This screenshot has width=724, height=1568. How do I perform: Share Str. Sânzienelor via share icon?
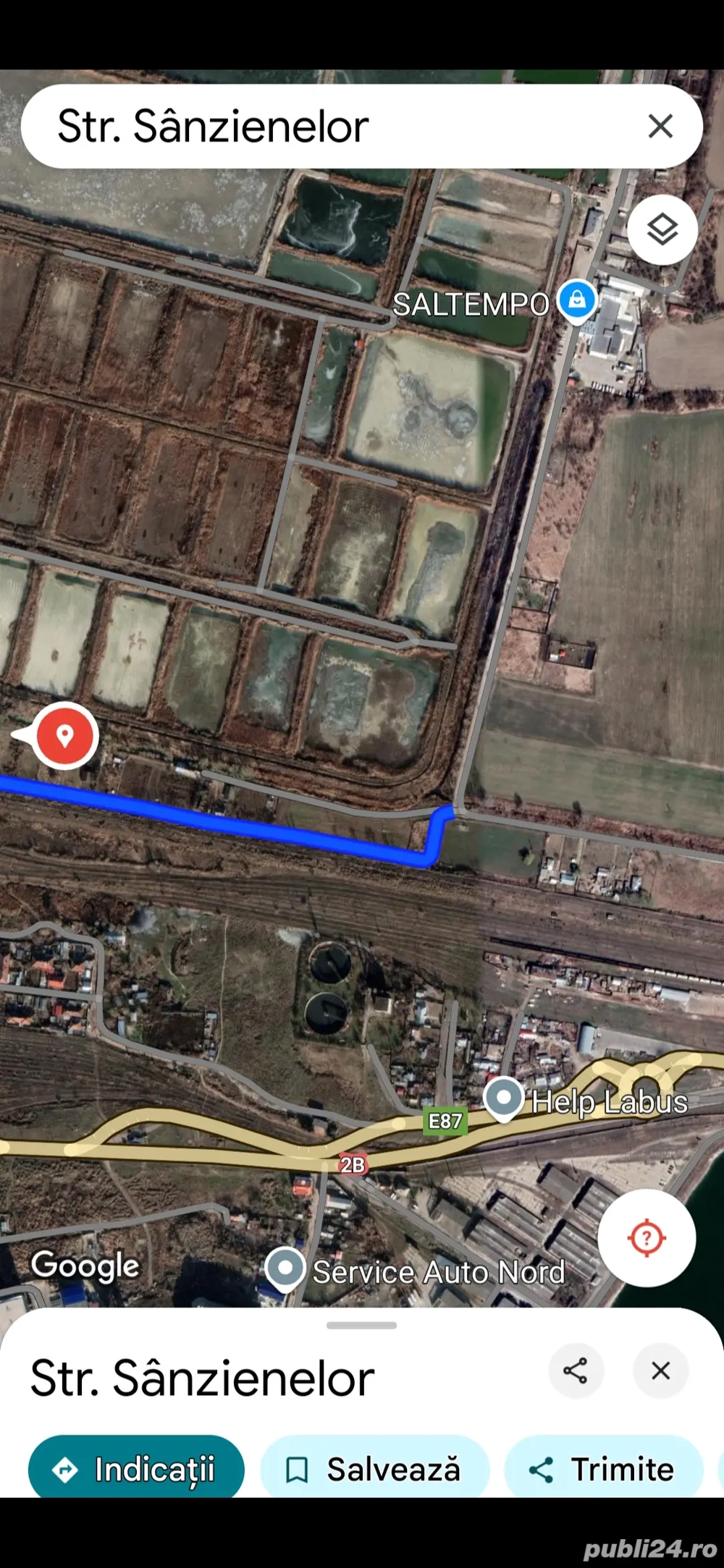[x=576, y=1370]
